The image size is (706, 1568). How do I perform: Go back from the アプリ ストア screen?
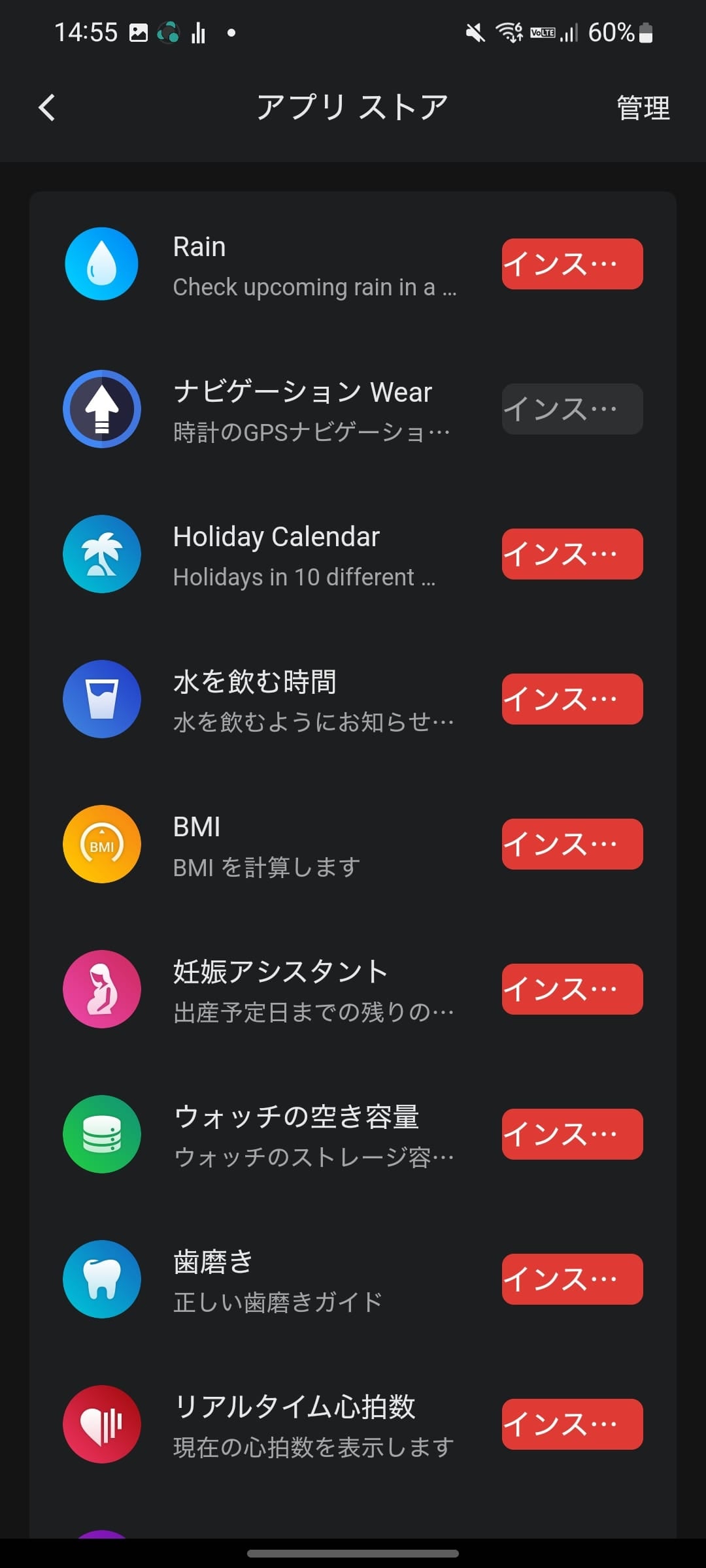[x=47, y=108]
